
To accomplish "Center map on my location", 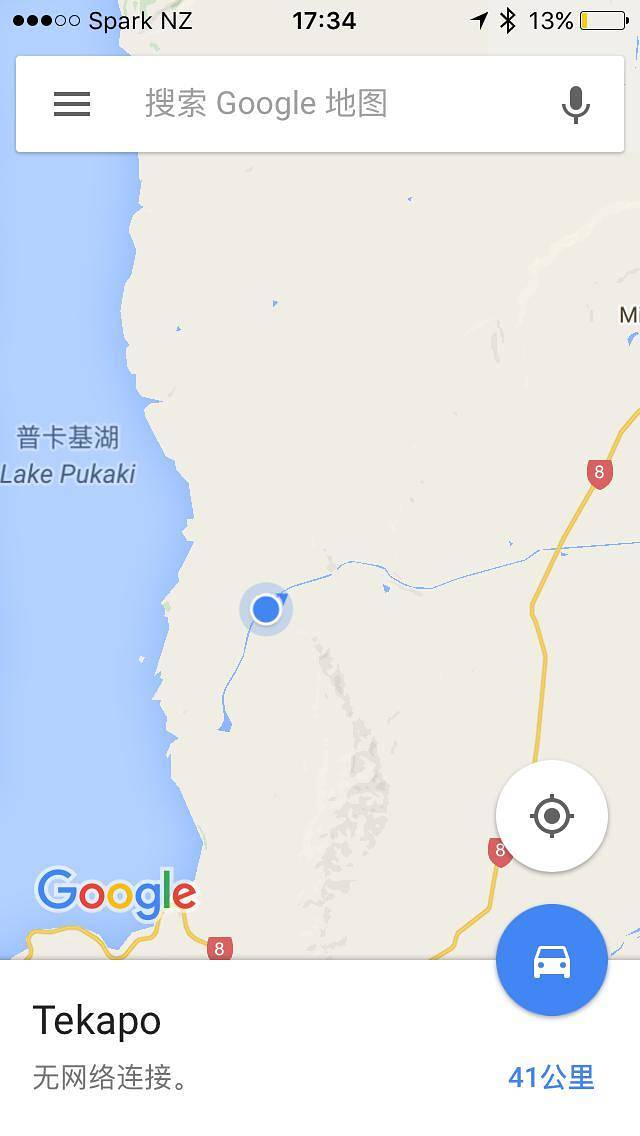I will point(551,816).
